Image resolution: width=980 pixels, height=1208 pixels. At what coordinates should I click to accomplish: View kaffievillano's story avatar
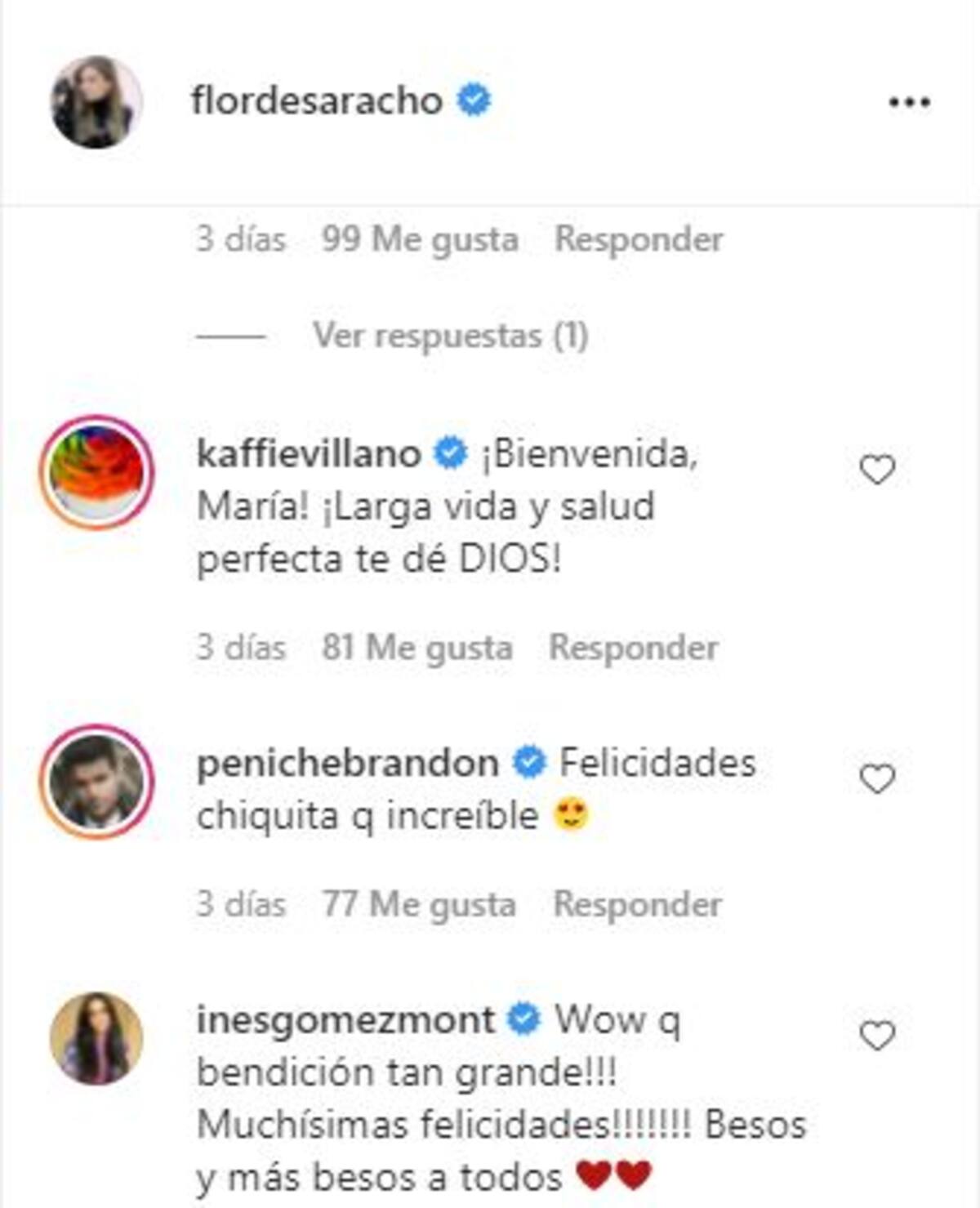click(x=96, y=472)
